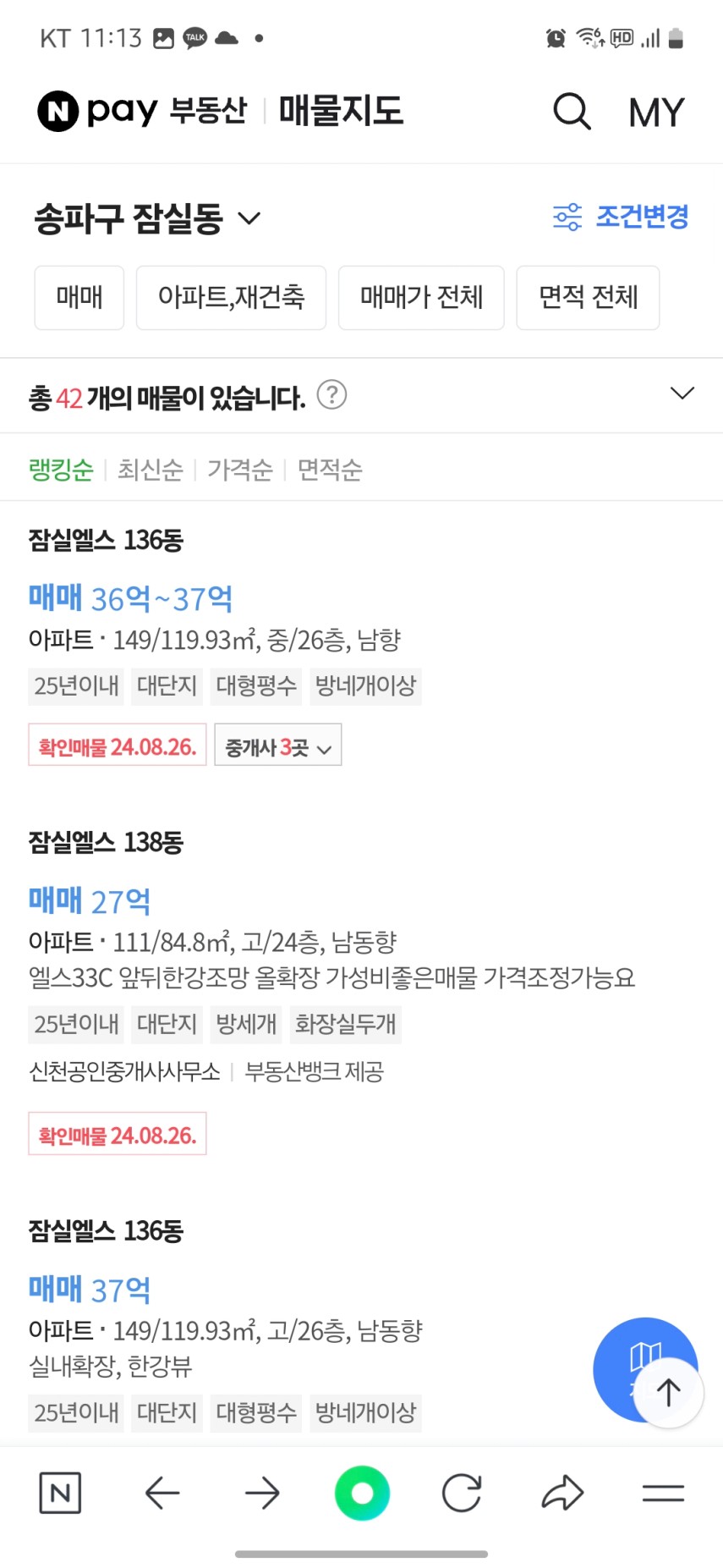
Task: Open the 아파트,재건축 filter chip
Action: point(231,297)
